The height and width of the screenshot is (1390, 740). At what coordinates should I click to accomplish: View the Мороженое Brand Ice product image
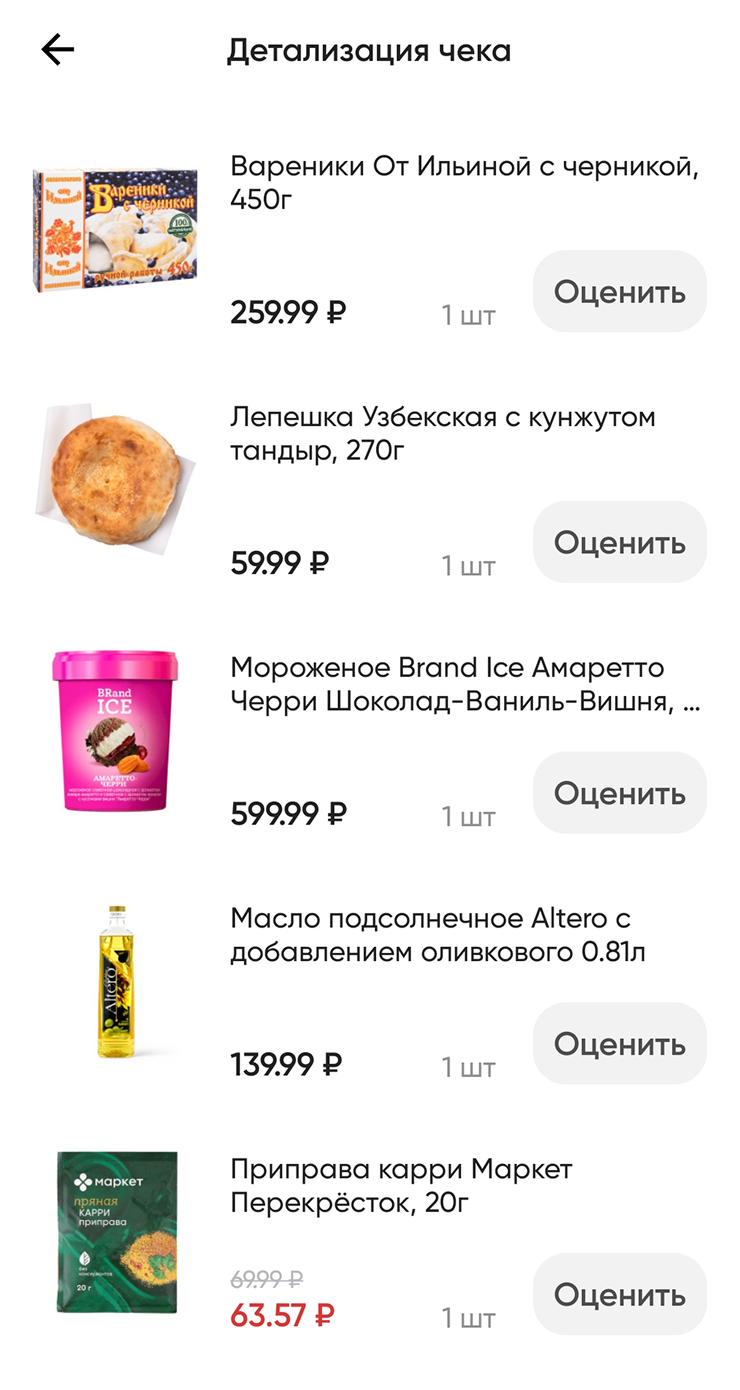tap(116, 729)
